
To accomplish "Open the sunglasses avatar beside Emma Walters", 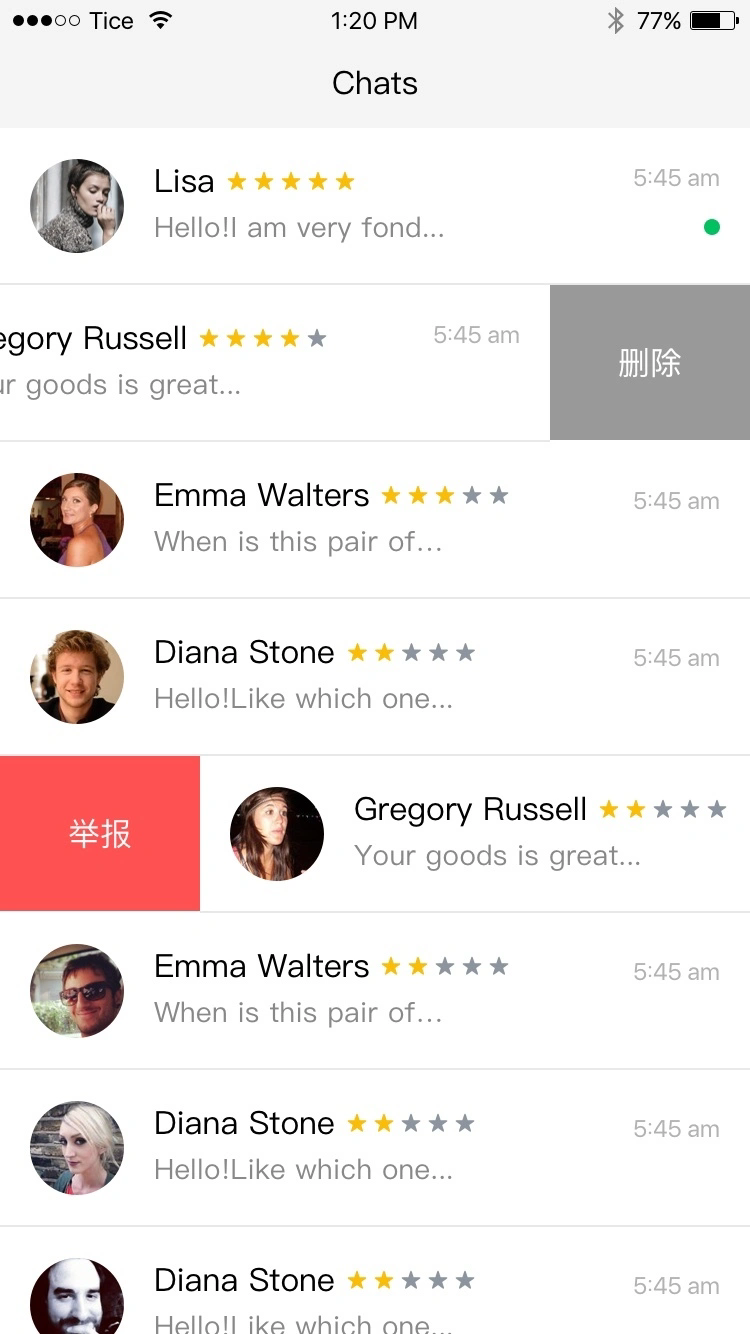I will [x=77, y=990].
